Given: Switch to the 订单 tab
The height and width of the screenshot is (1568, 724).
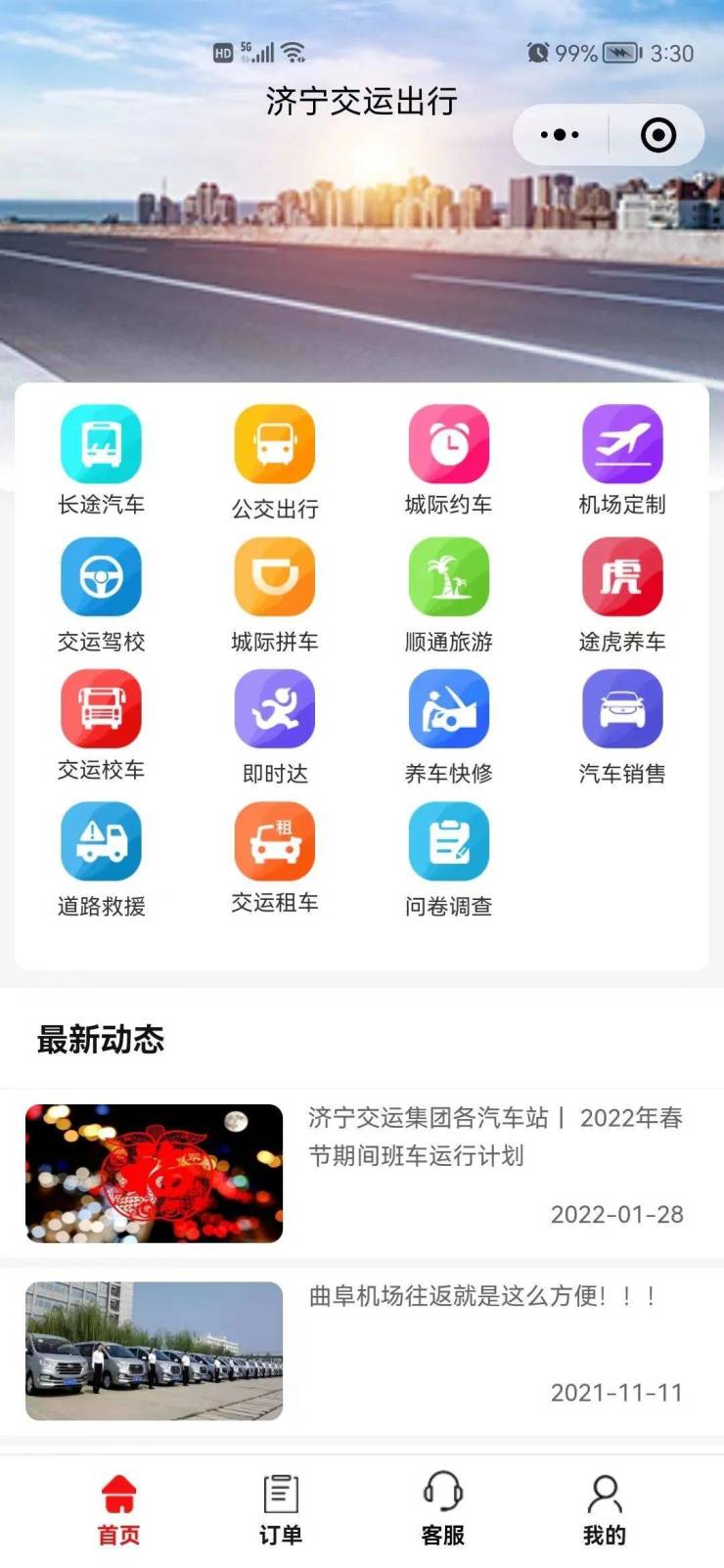Looking at the screenshot, I should (x=281, y=1509).
